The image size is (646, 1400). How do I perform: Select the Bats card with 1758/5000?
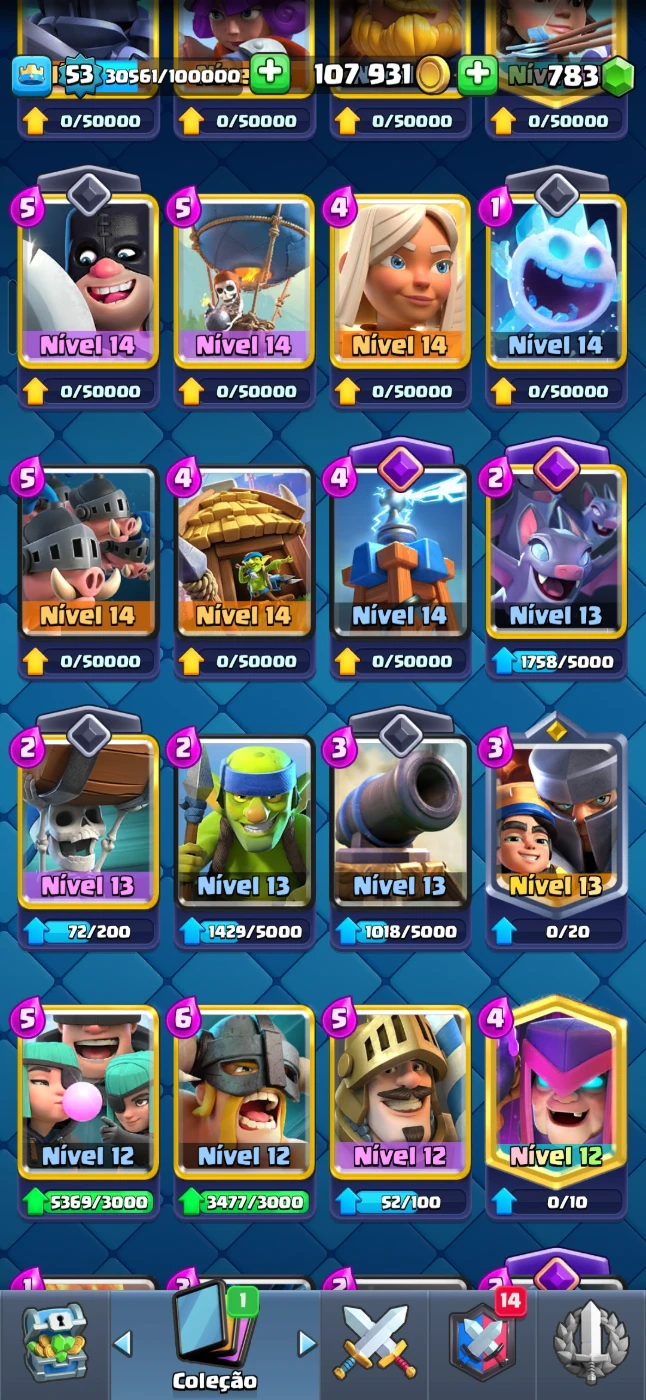[556, 552]
